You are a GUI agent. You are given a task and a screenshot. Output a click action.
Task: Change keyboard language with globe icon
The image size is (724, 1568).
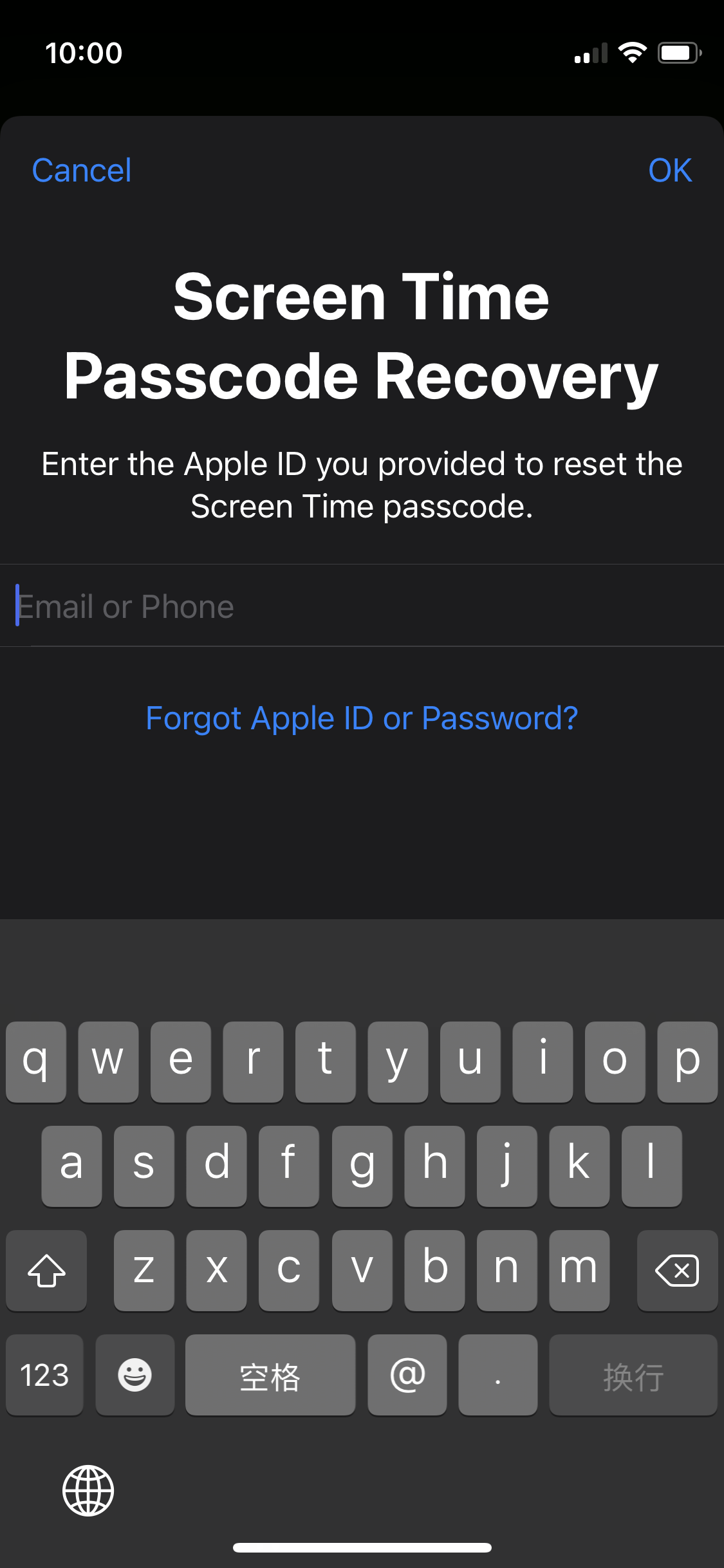tap(88, 1490)
